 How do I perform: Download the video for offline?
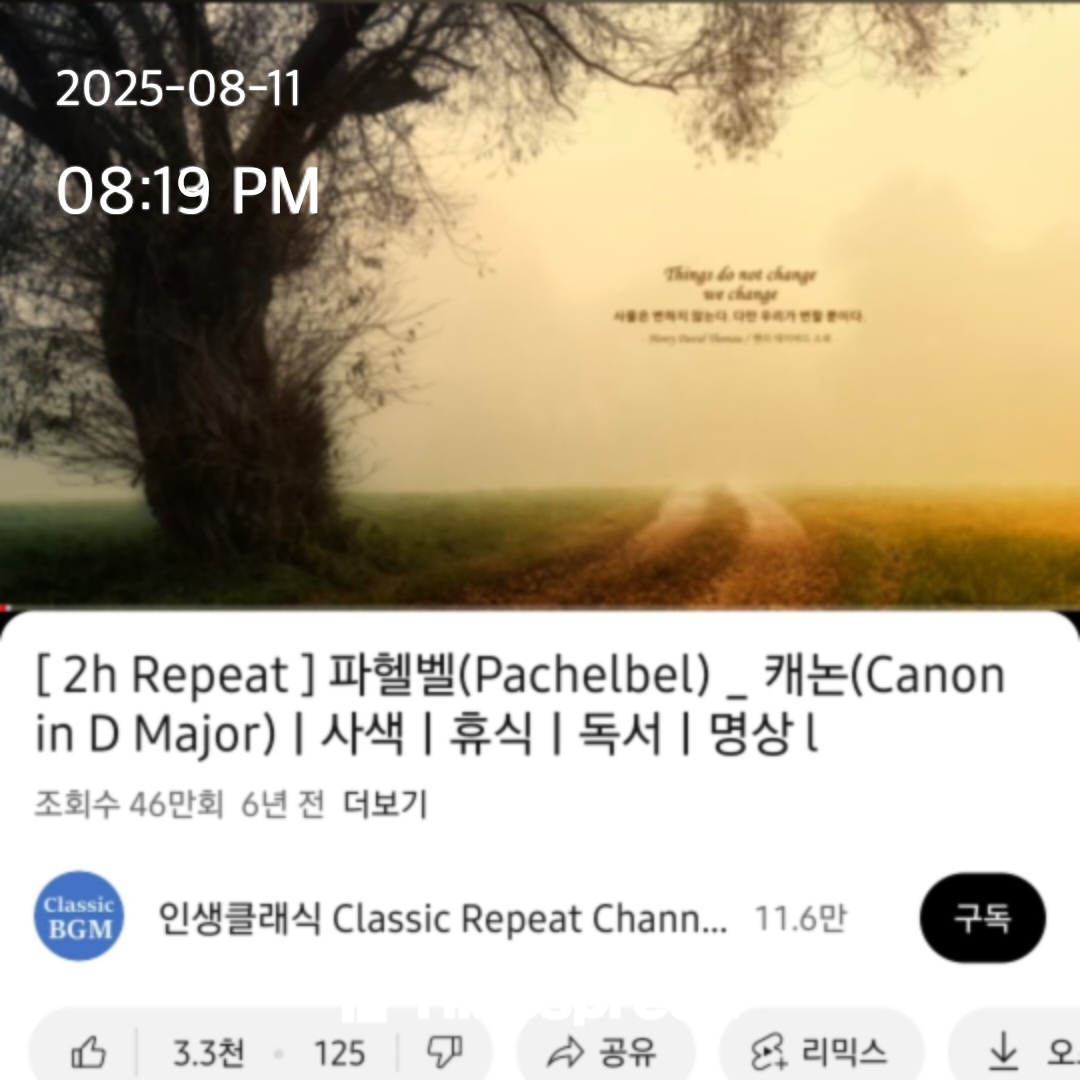point(1020,1052)
